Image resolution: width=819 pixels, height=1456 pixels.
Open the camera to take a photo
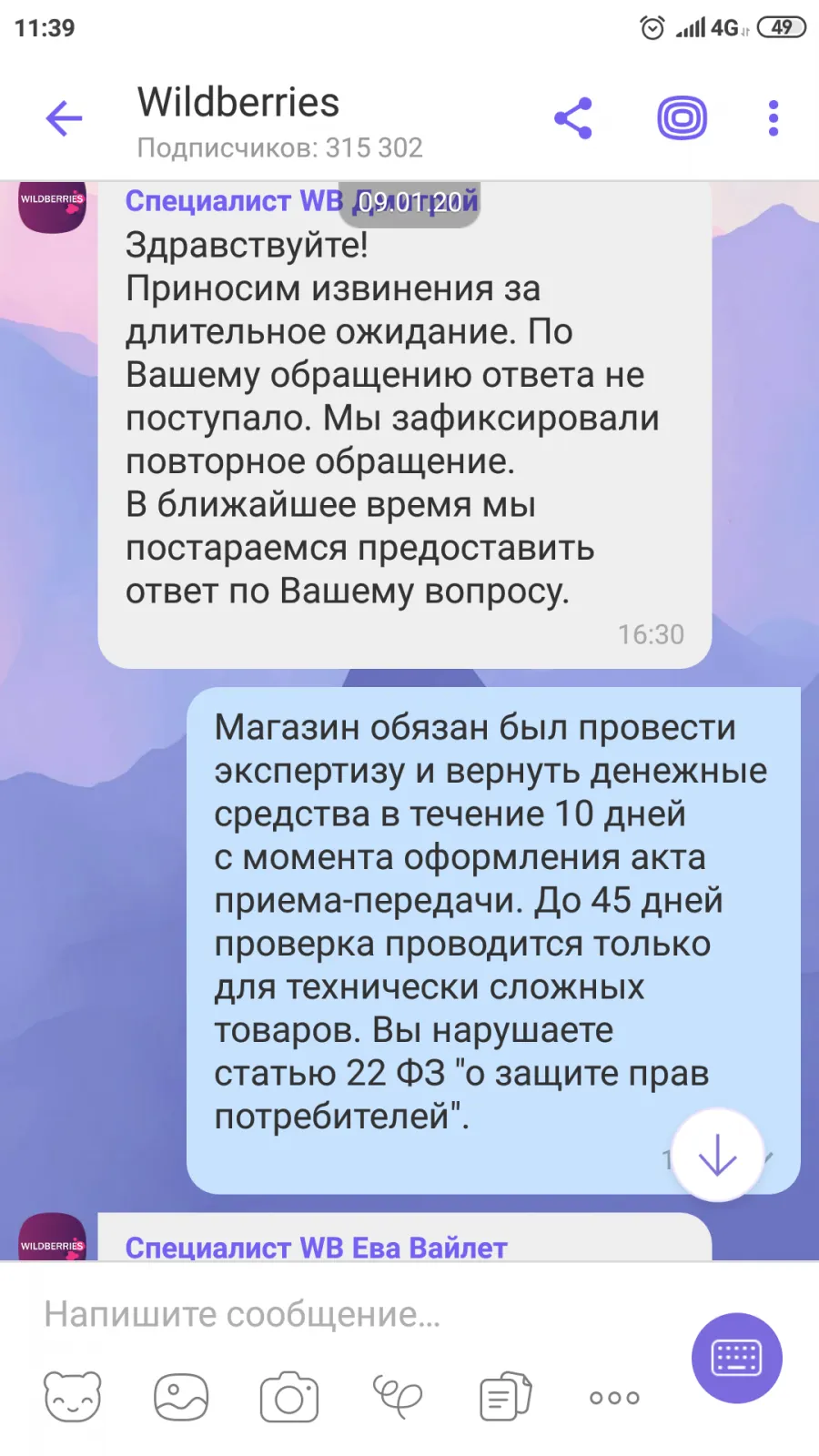point(289,1397)
